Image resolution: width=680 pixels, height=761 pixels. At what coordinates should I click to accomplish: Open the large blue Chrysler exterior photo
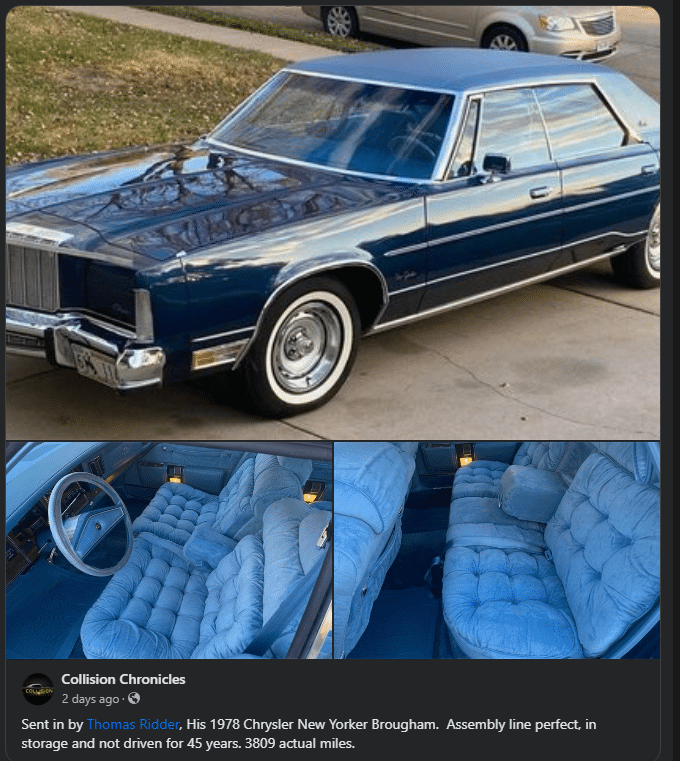point(332,222)
